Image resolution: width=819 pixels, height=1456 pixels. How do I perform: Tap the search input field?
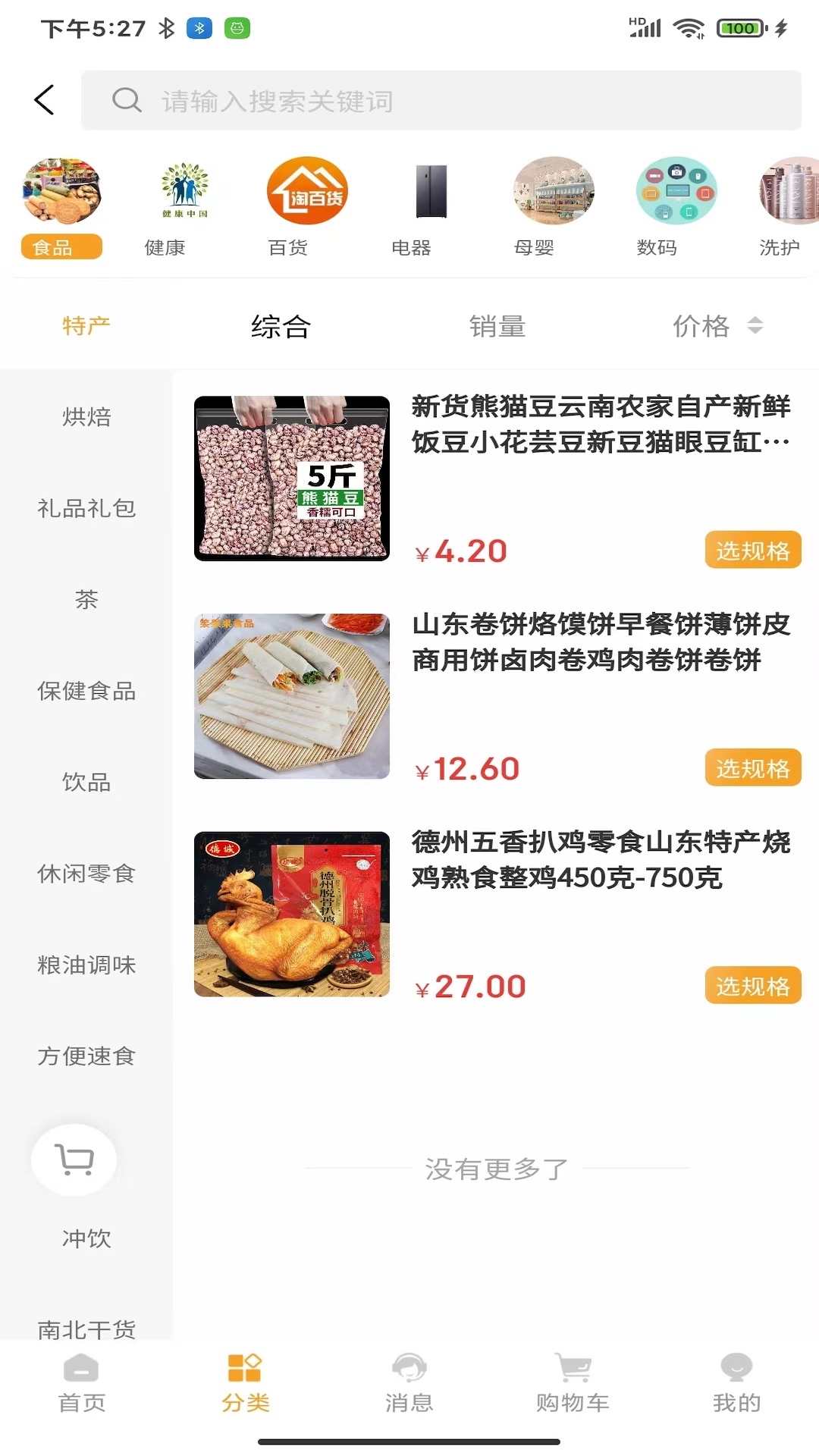(x=442, y=99)
